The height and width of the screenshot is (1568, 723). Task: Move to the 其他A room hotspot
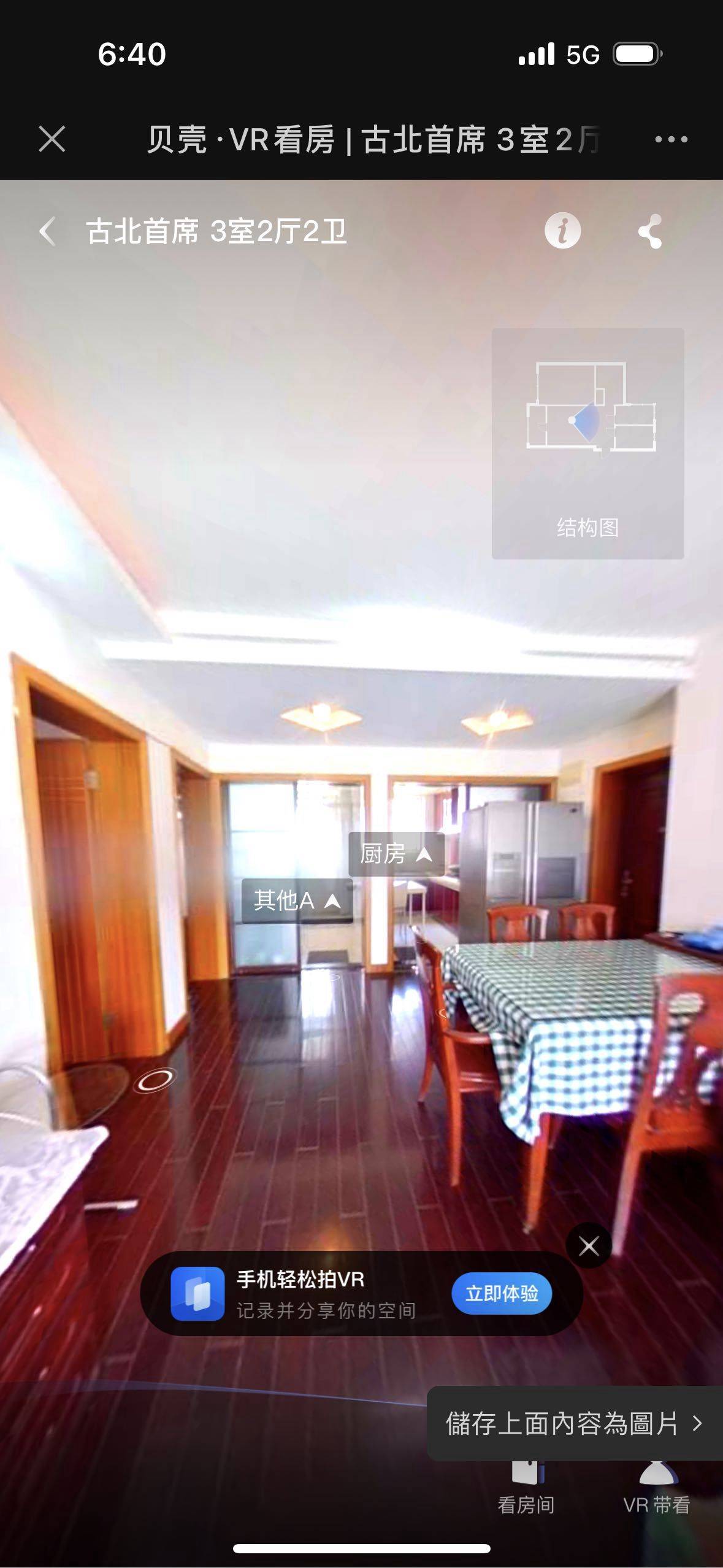click(x=297, y=901)
